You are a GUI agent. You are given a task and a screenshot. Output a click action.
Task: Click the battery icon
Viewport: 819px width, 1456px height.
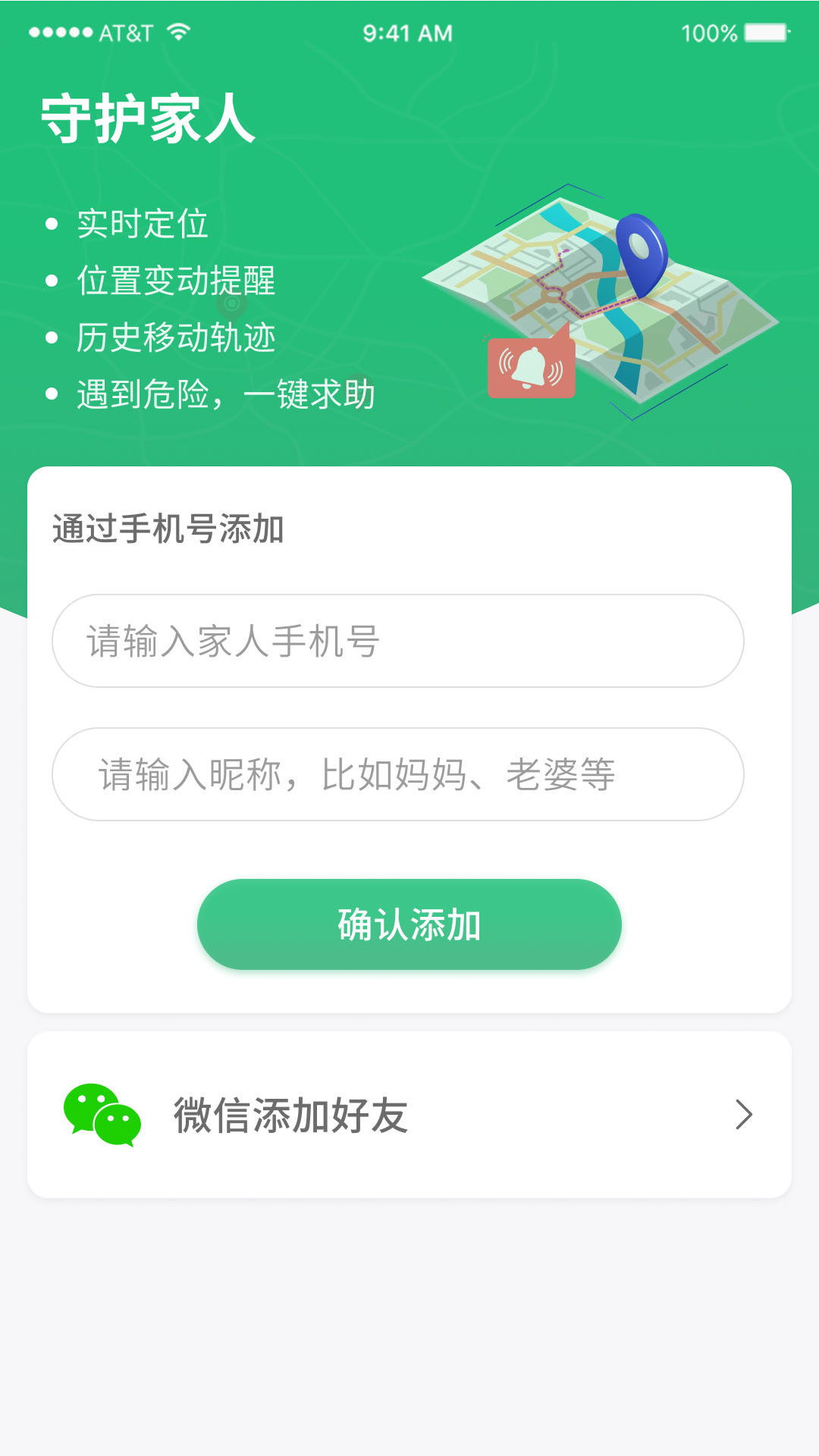[766, 32]
